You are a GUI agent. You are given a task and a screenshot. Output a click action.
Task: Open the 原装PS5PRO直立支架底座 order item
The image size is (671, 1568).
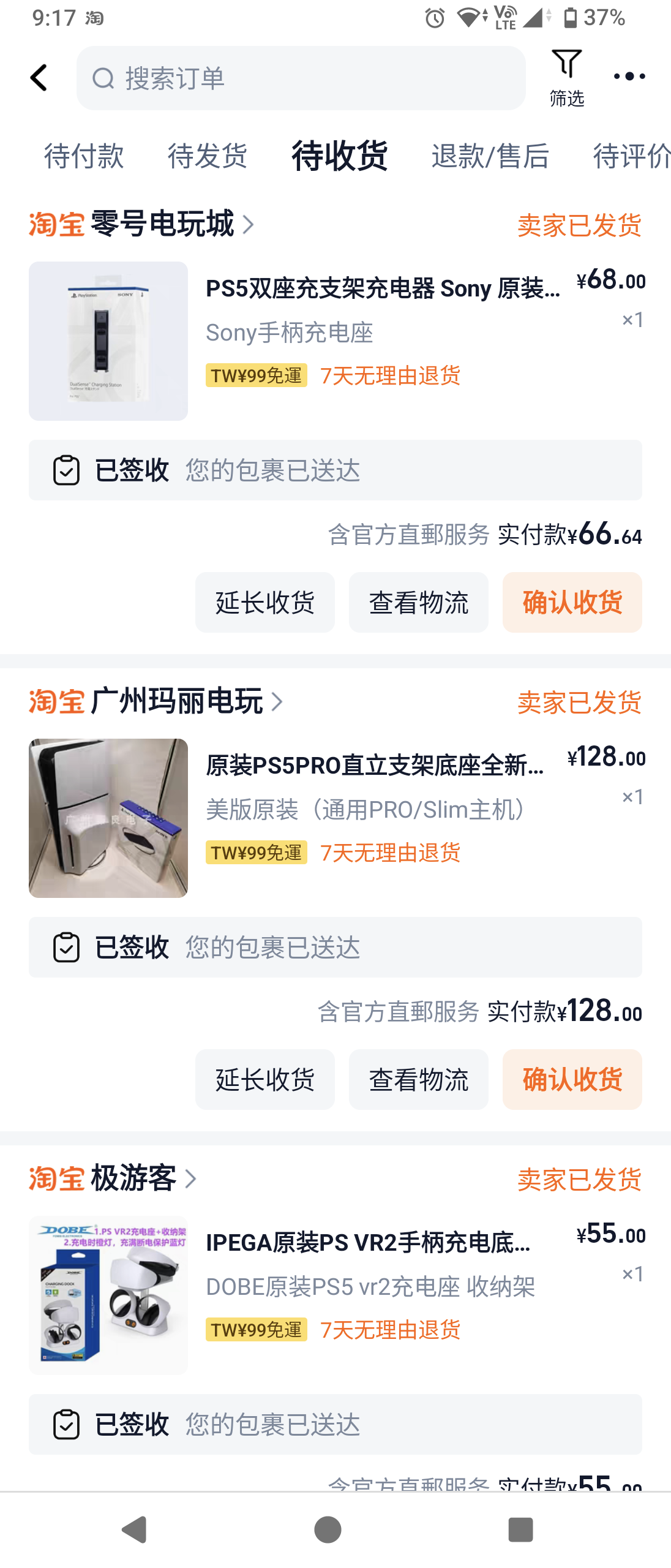[x=373, y=766]
